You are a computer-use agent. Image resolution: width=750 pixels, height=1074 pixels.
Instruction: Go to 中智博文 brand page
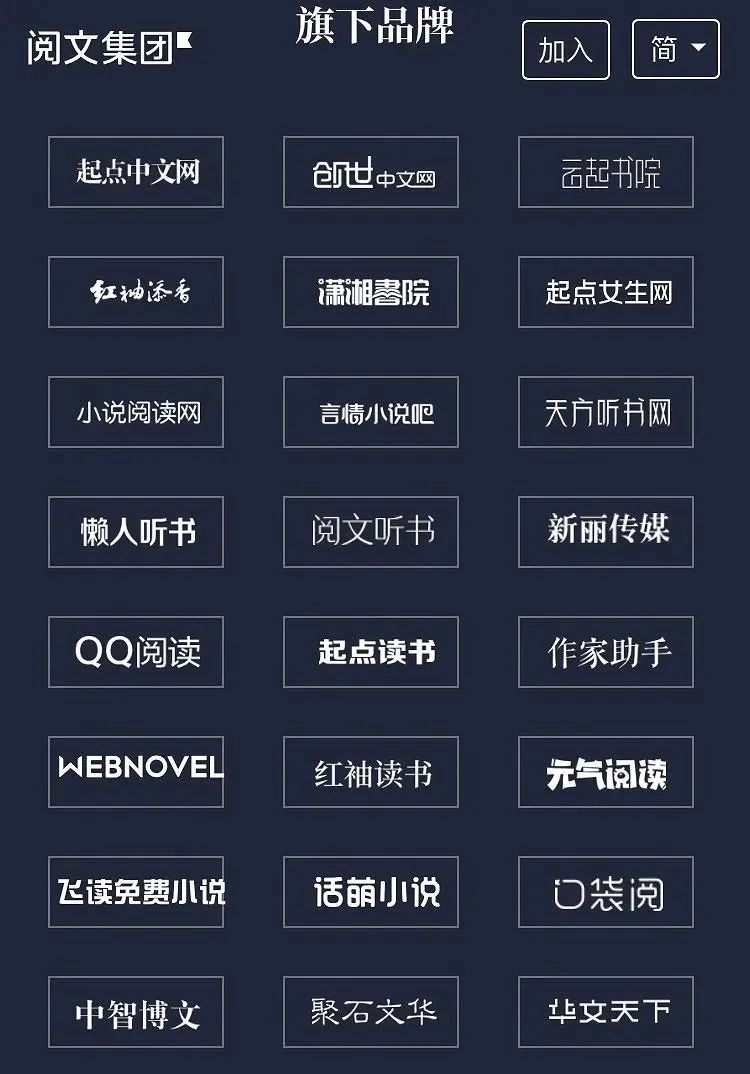[136, 1012]
